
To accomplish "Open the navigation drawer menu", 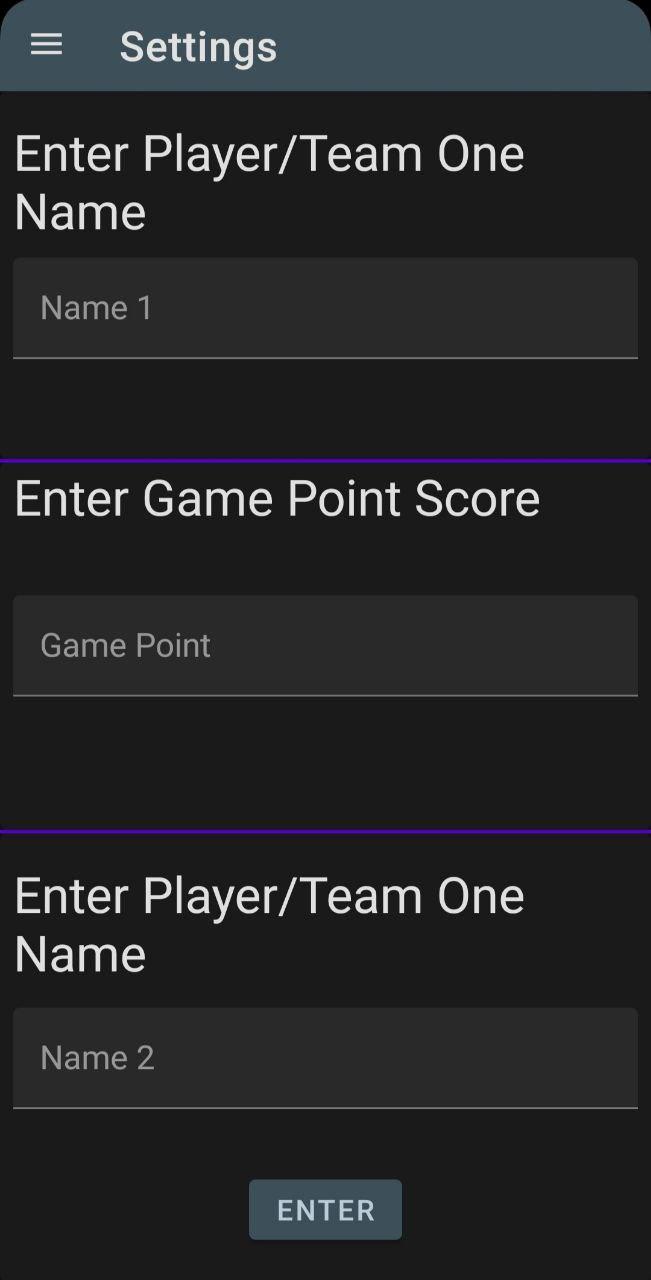I will [46, 45].
